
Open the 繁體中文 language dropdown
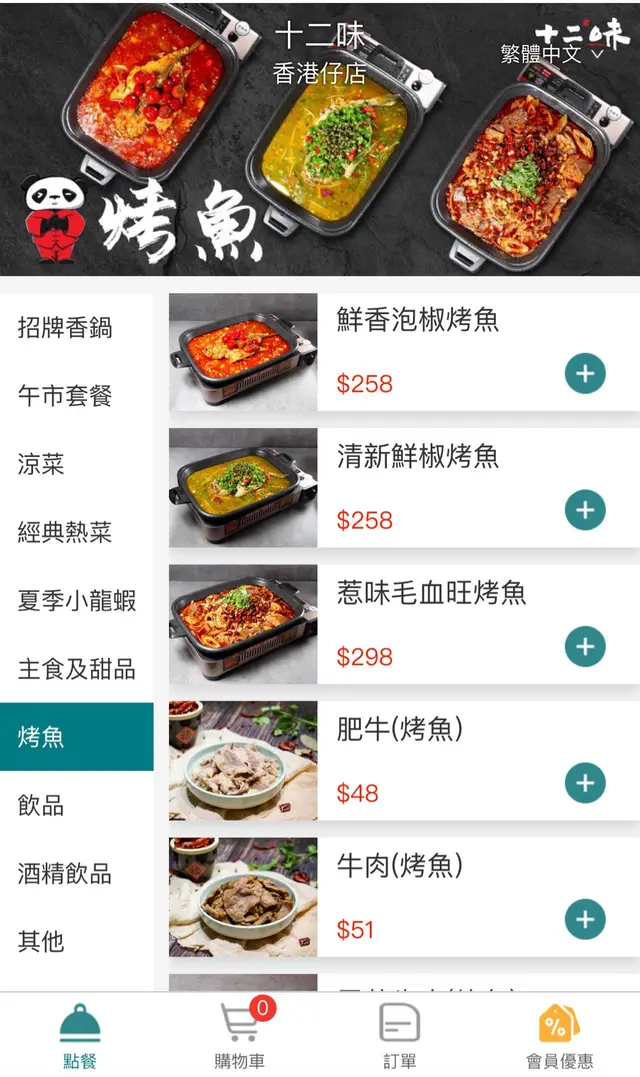(x=552, y=54)
